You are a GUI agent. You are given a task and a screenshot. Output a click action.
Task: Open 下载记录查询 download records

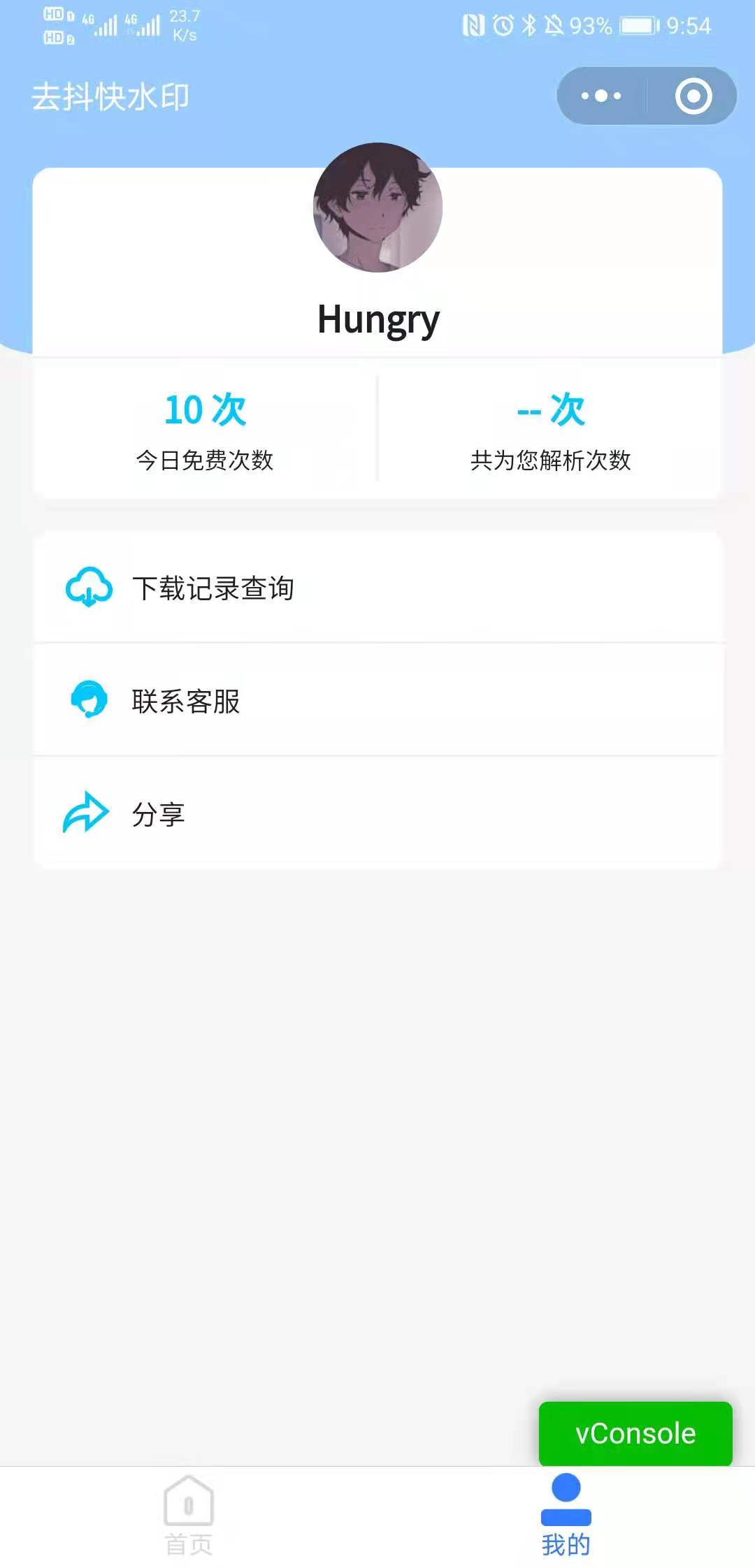pyautogui.click(x=377, y=588)
